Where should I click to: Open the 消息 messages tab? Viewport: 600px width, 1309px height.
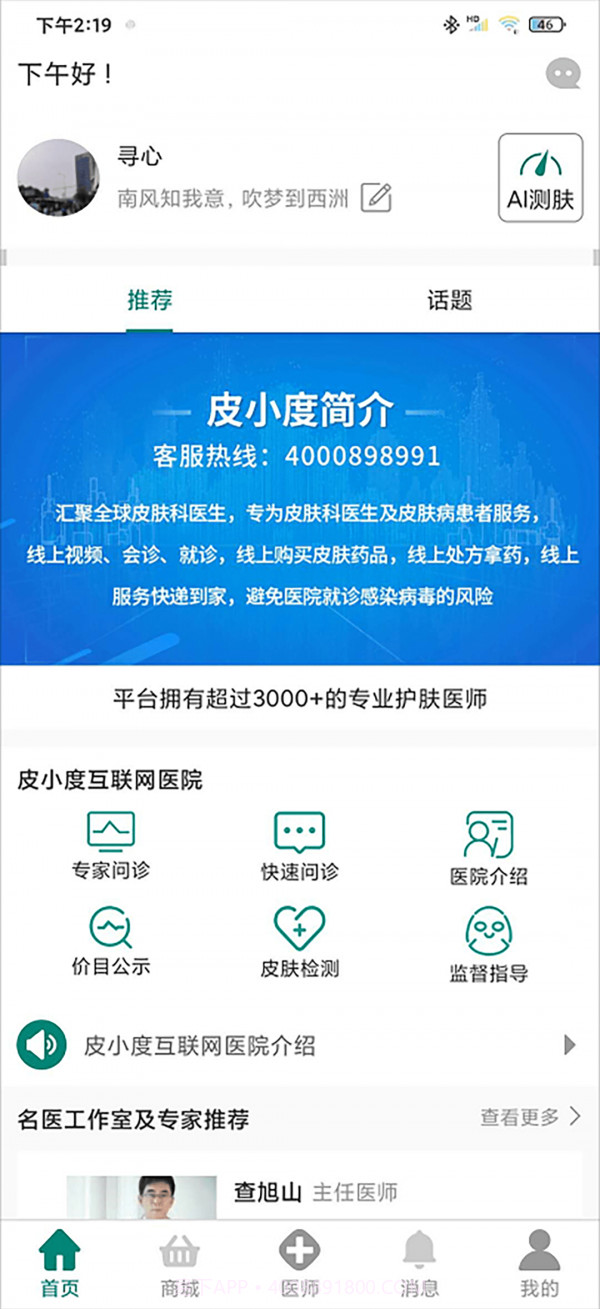tap(419, 1264)
